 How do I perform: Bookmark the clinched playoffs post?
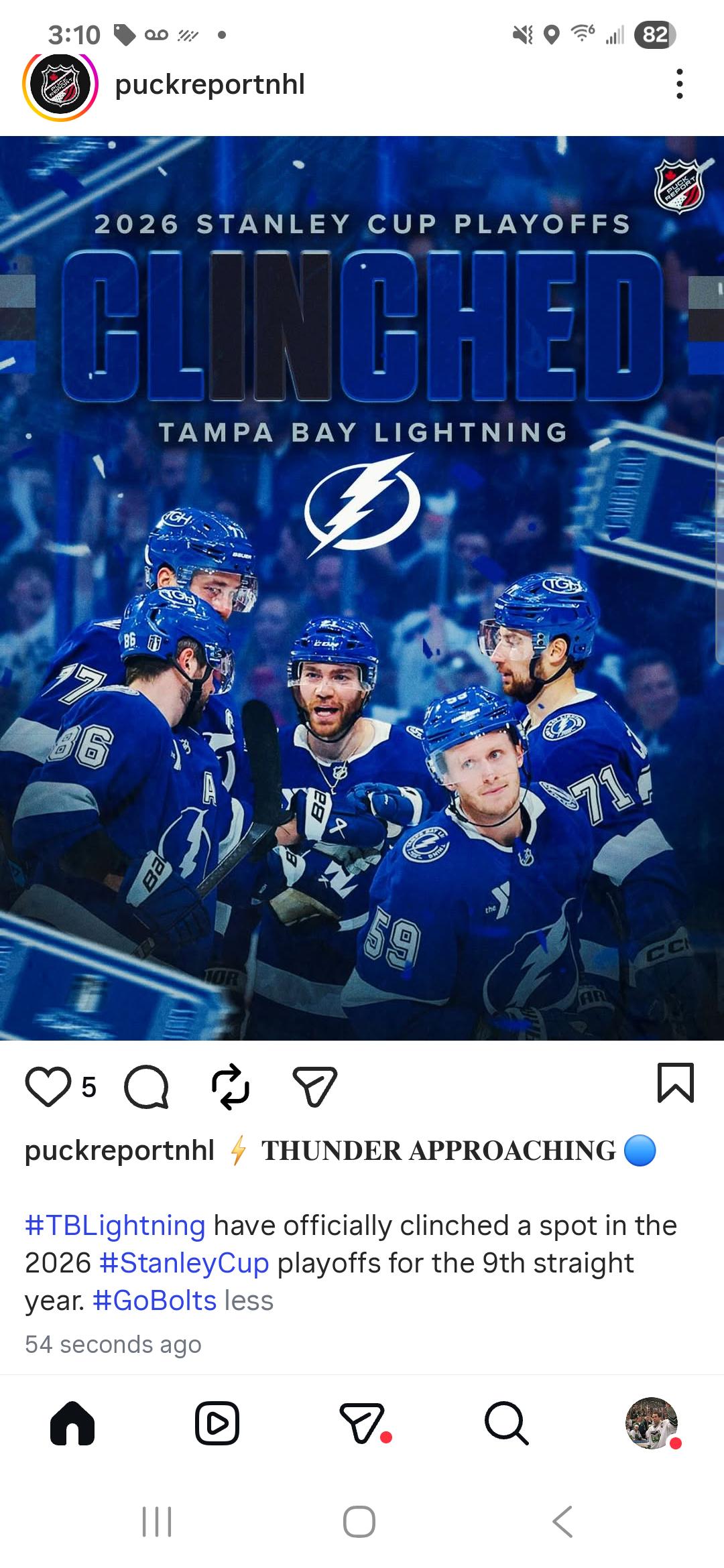pos(675,1083)
